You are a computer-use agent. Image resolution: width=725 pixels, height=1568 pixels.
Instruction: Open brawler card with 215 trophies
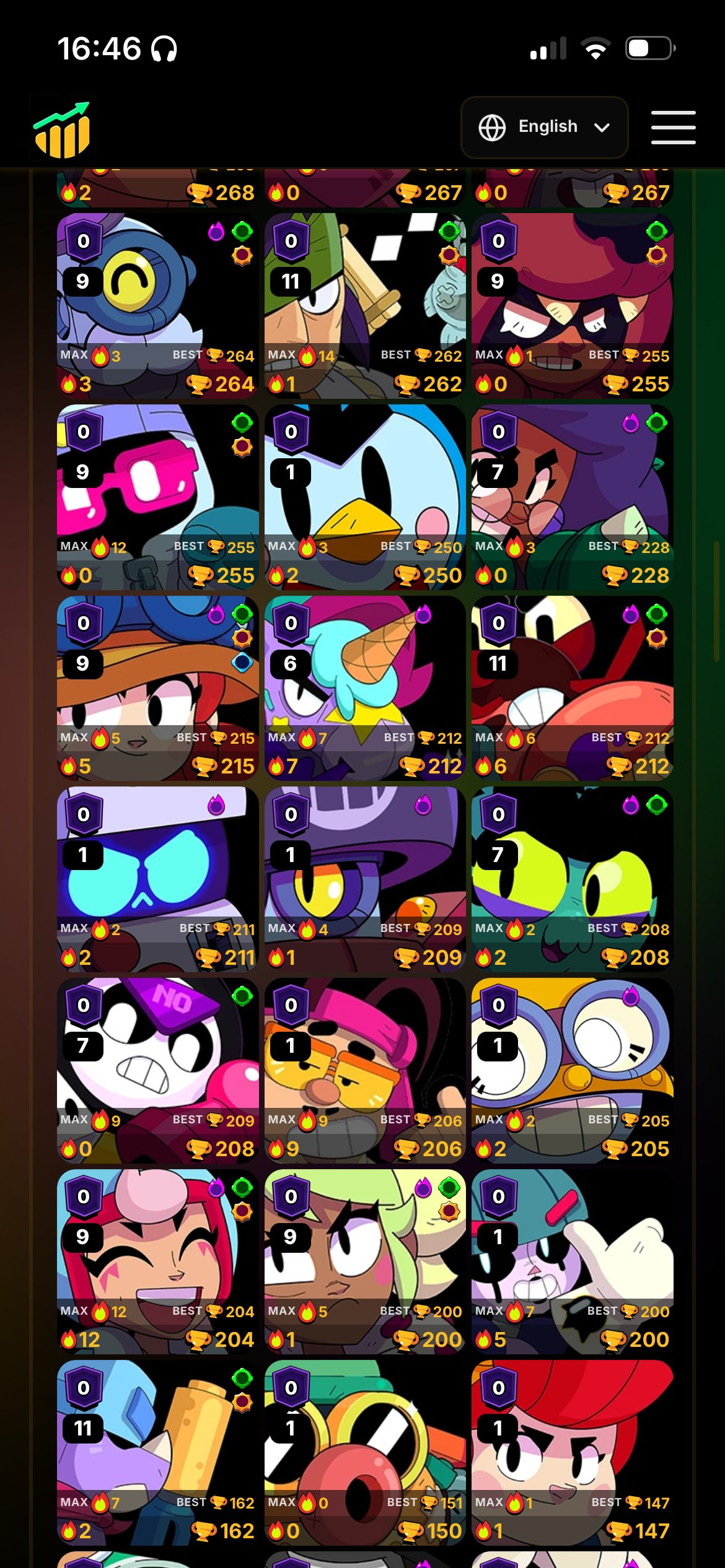coord(158,688)
